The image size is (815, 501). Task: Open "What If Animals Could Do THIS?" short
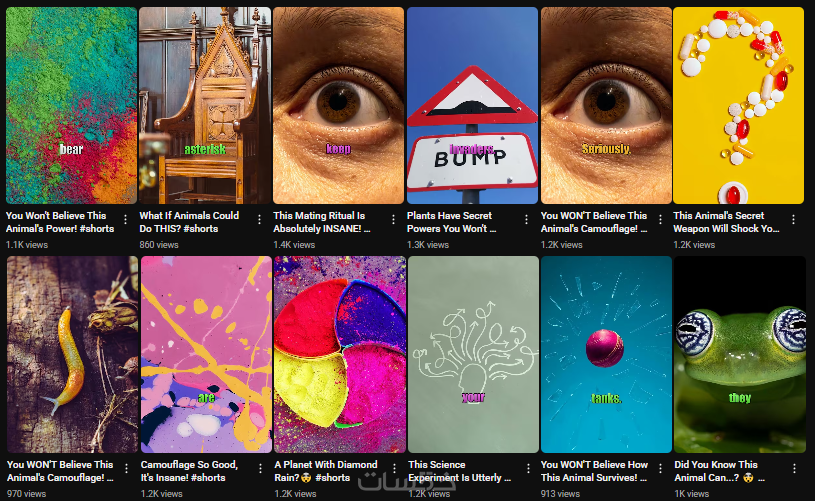(x=205, y=105)
